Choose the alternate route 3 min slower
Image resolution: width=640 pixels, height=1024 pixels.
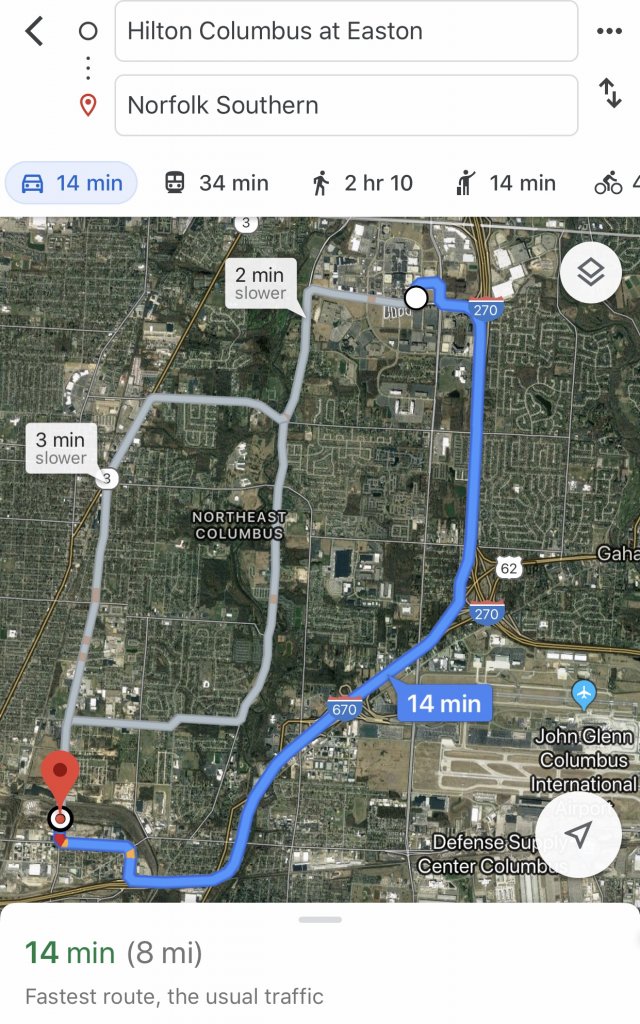click(x=62, y=448)
